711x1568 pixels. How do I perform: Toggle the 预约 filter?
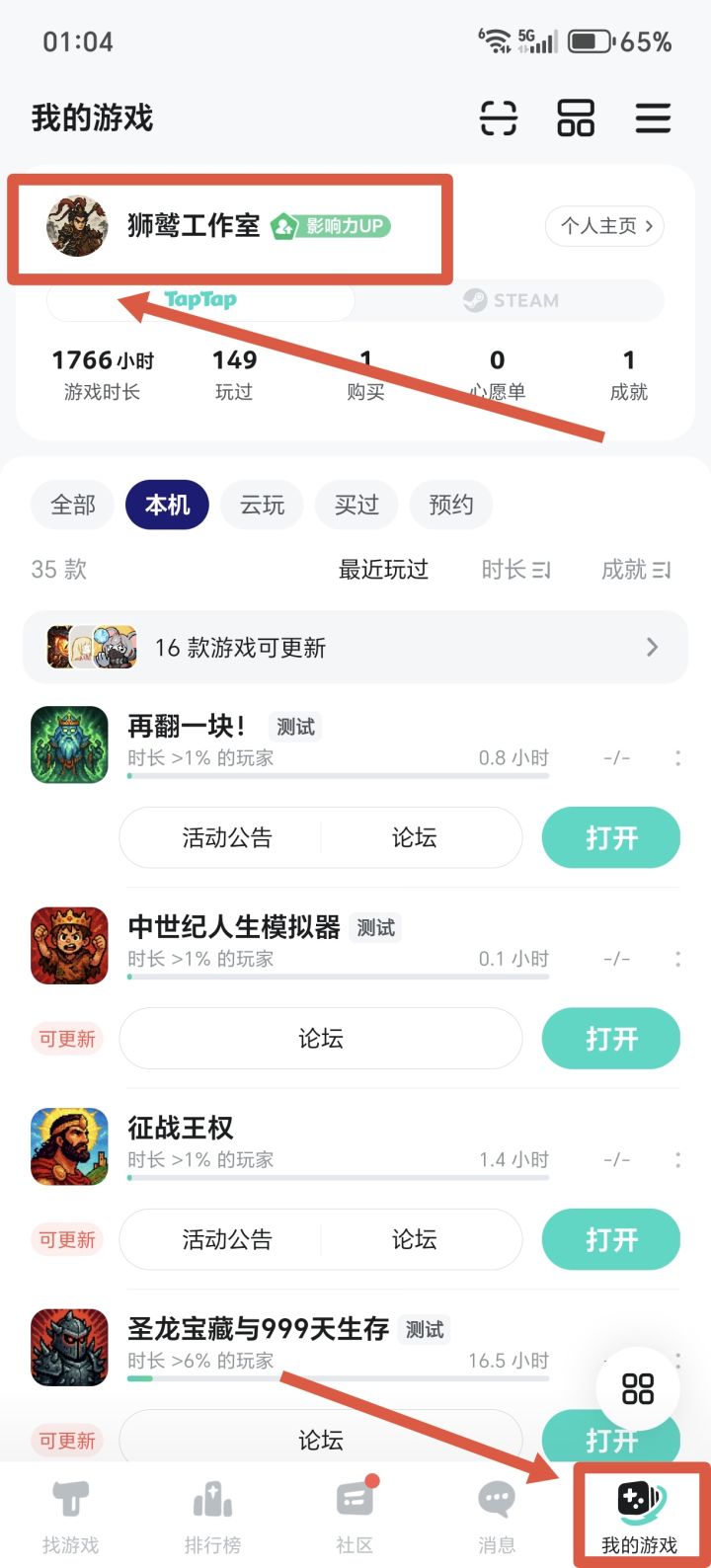click(450, 505)
